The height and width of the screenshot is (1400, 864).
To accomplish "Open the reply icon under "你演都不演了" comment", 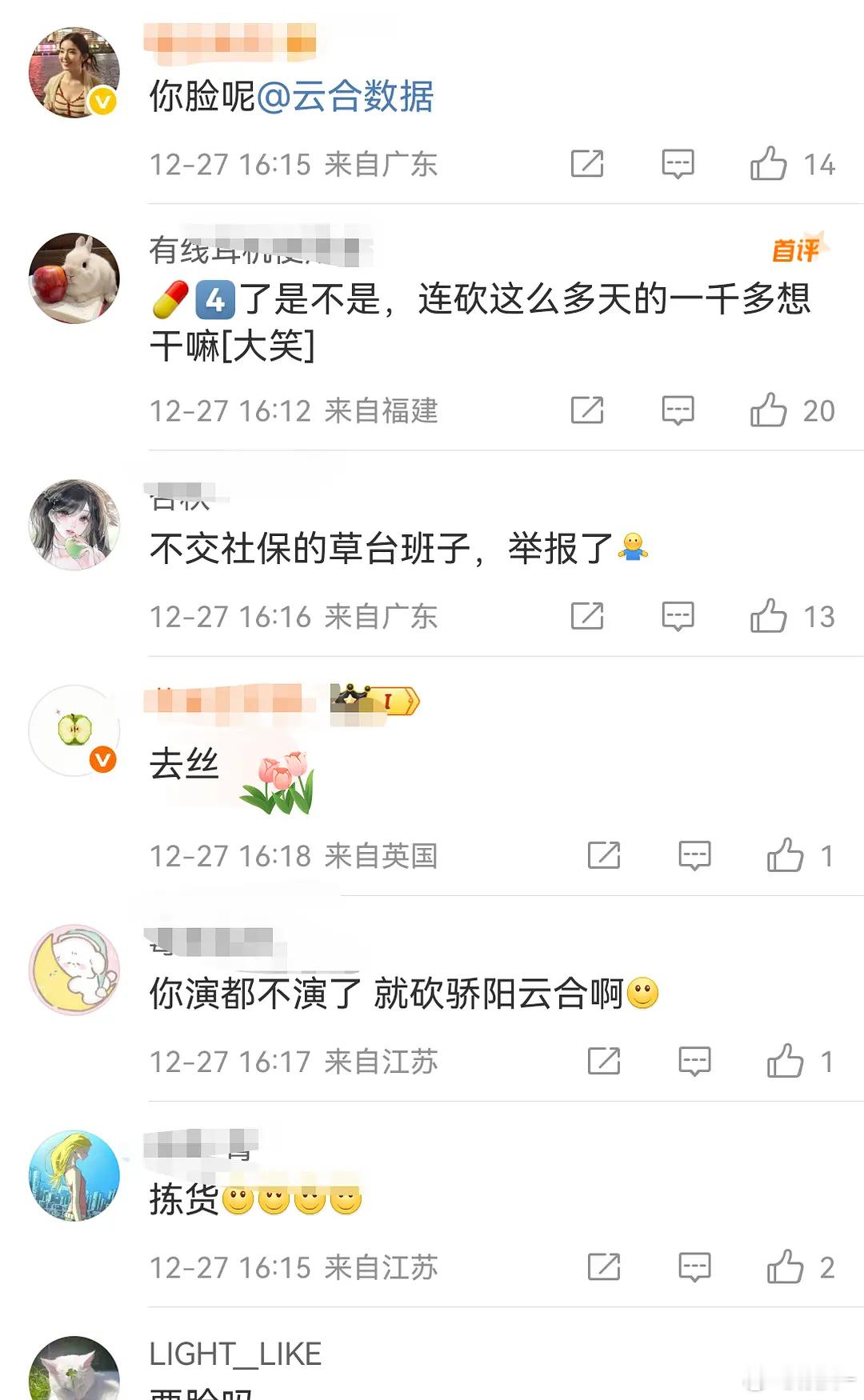I will (x=694, y=1062).
